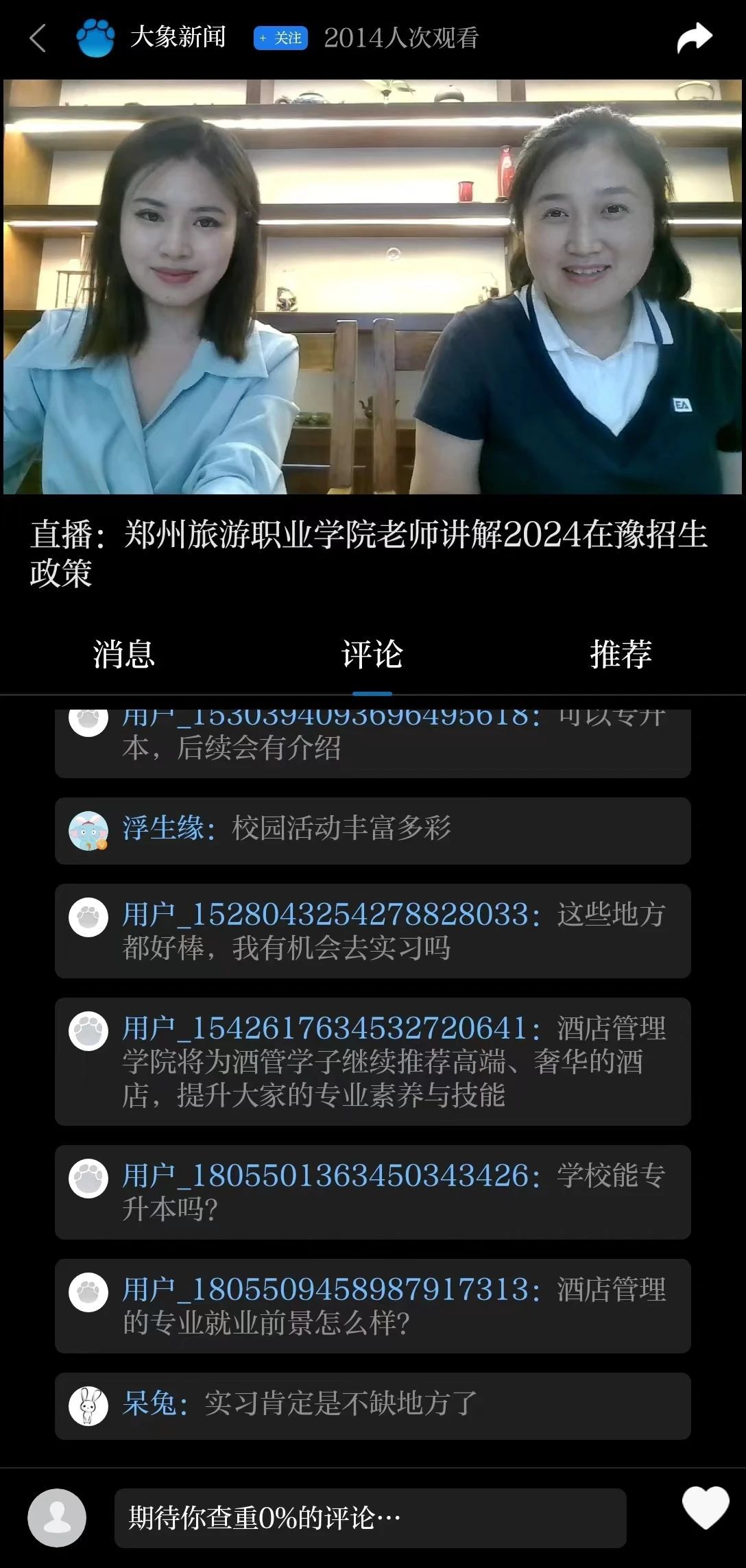Tap the comment input field
Viewport: 746px width, 1568px height.
coord(370,1518)
